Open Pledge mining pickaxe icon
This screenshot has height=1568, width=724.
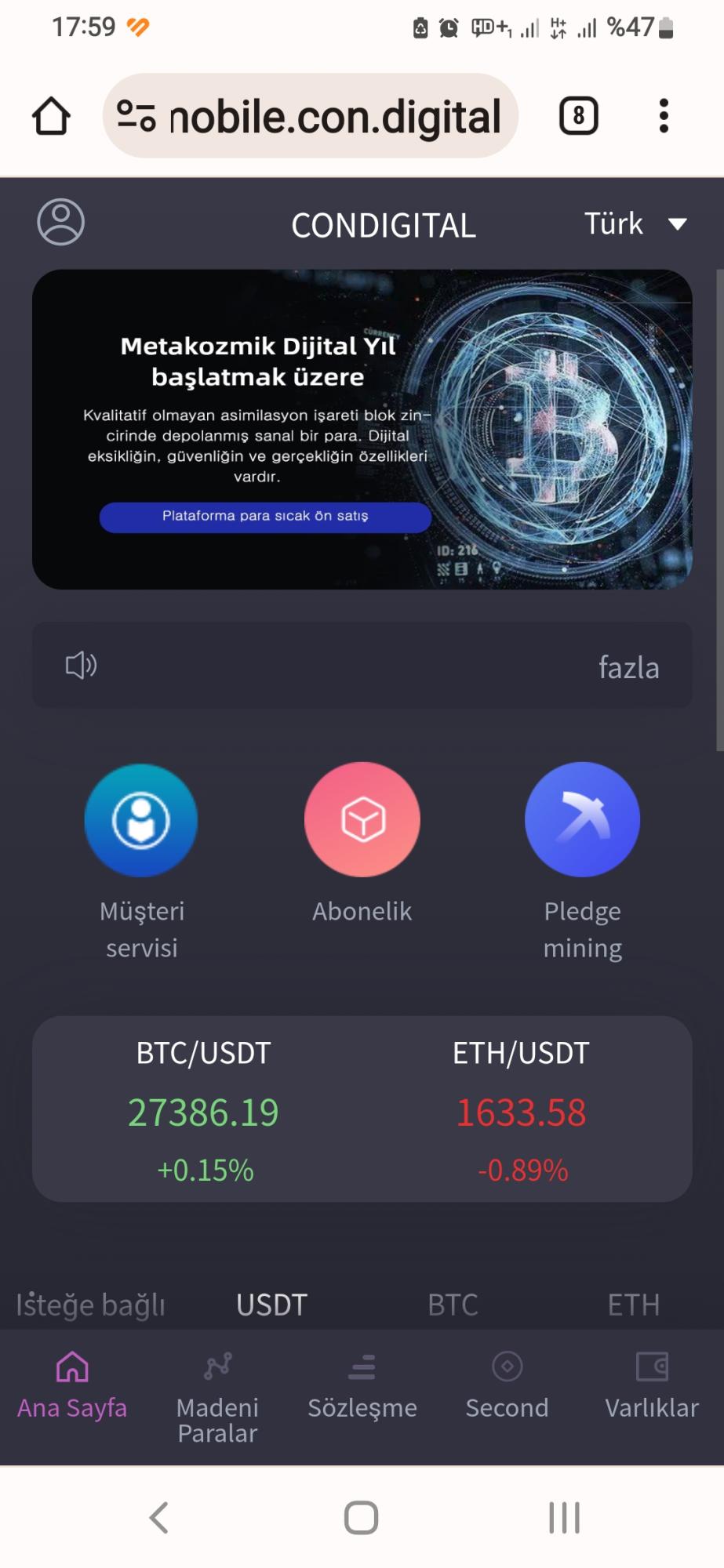(582, 818)
